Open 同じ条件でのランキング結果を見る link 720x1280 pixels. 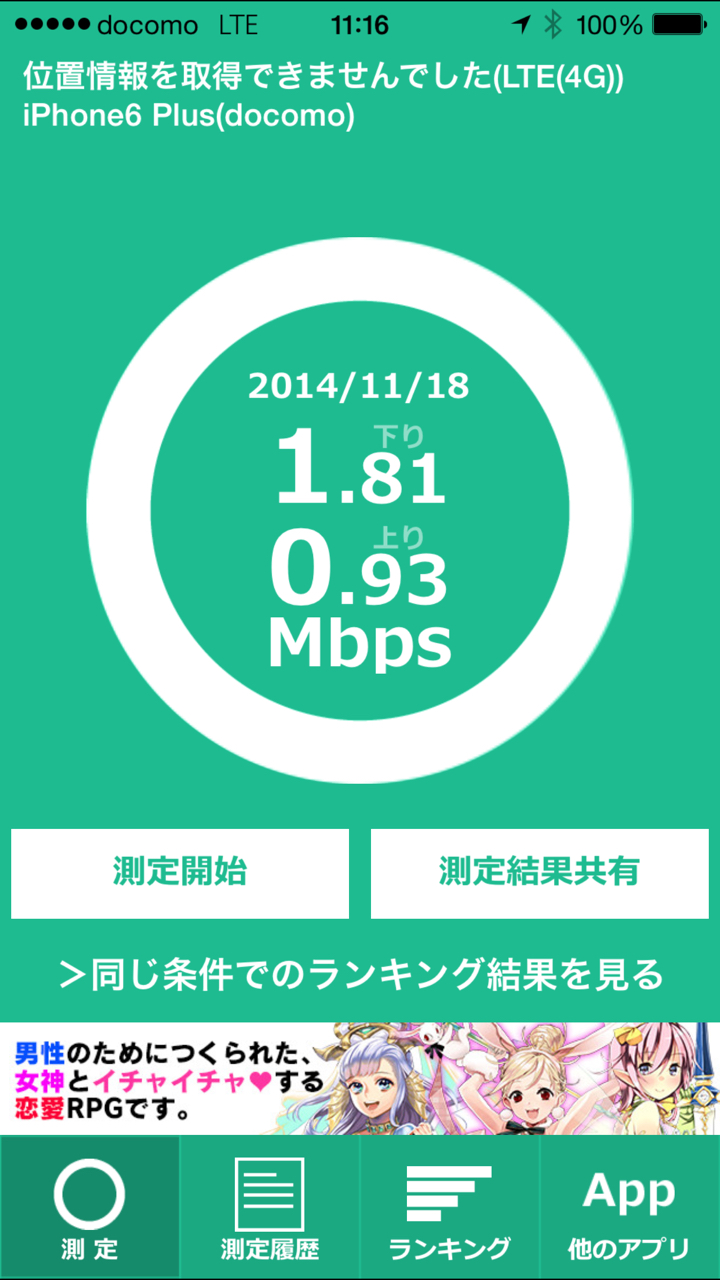point(360,973)
